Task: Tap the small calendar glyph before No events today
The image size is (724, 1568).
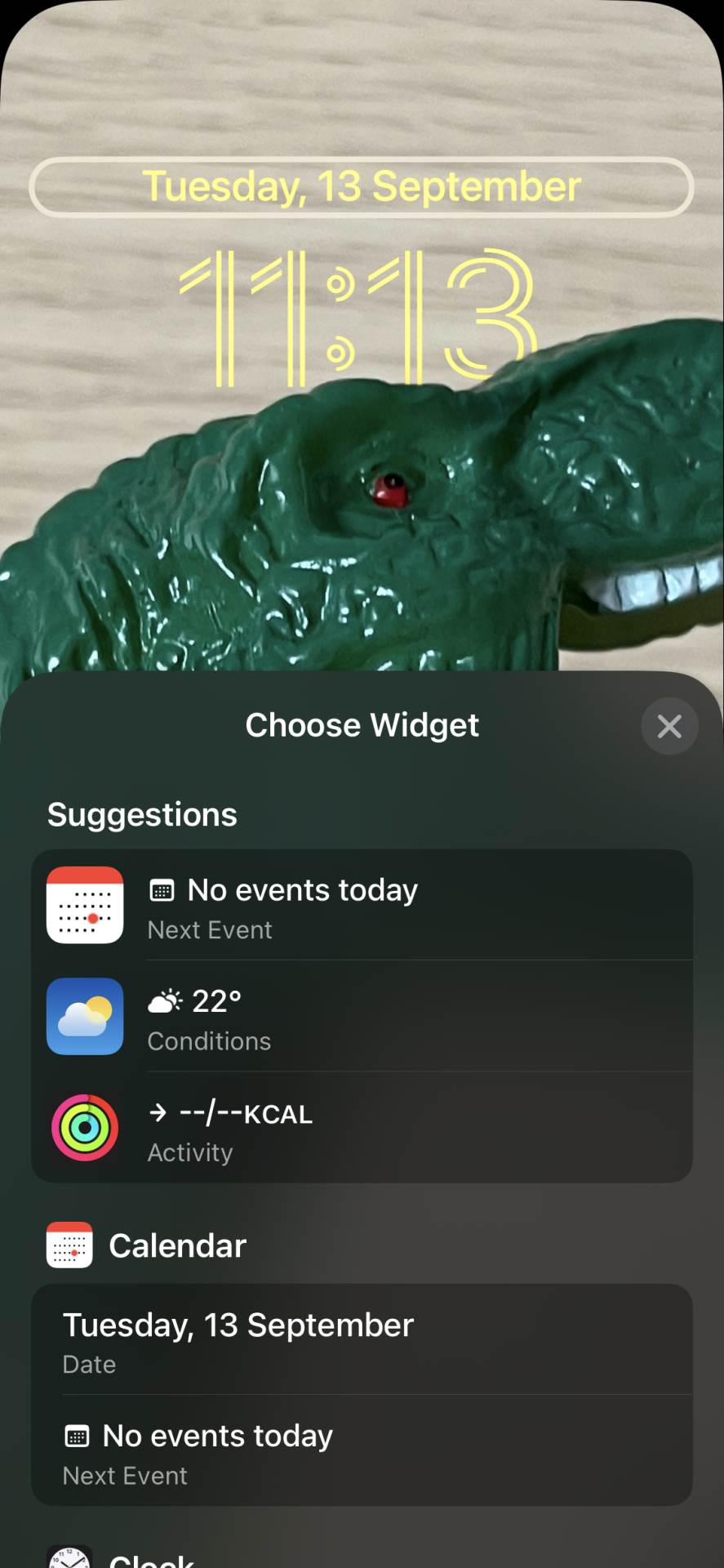Action: coord(162,889)
